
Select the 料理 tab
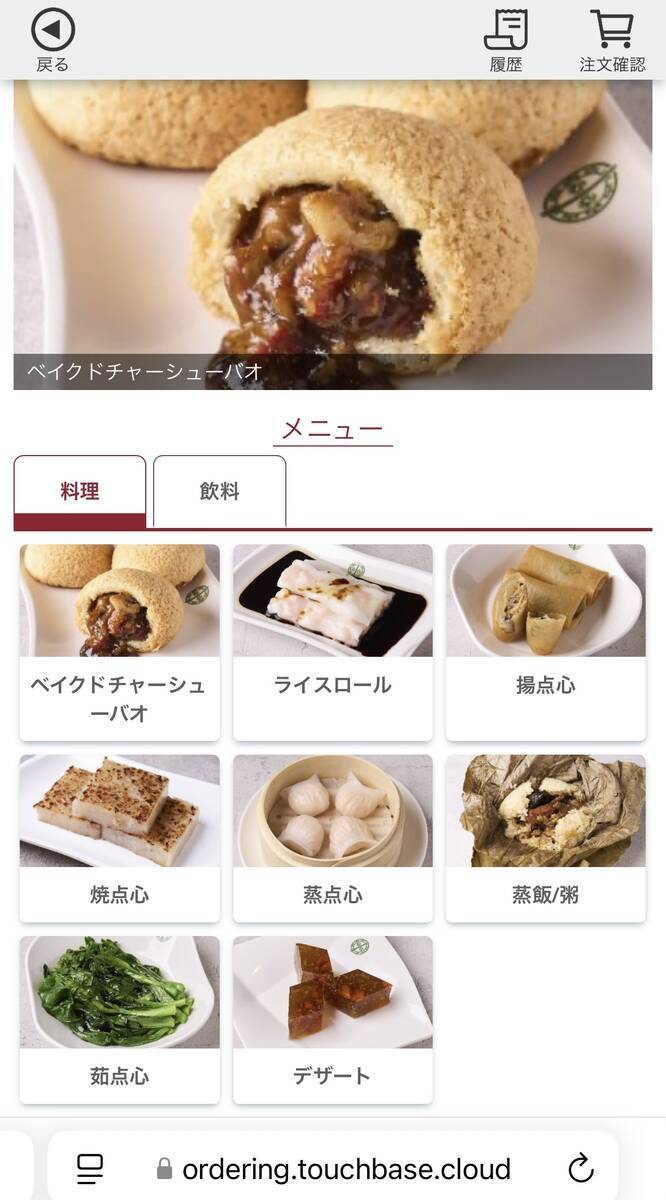80,491
